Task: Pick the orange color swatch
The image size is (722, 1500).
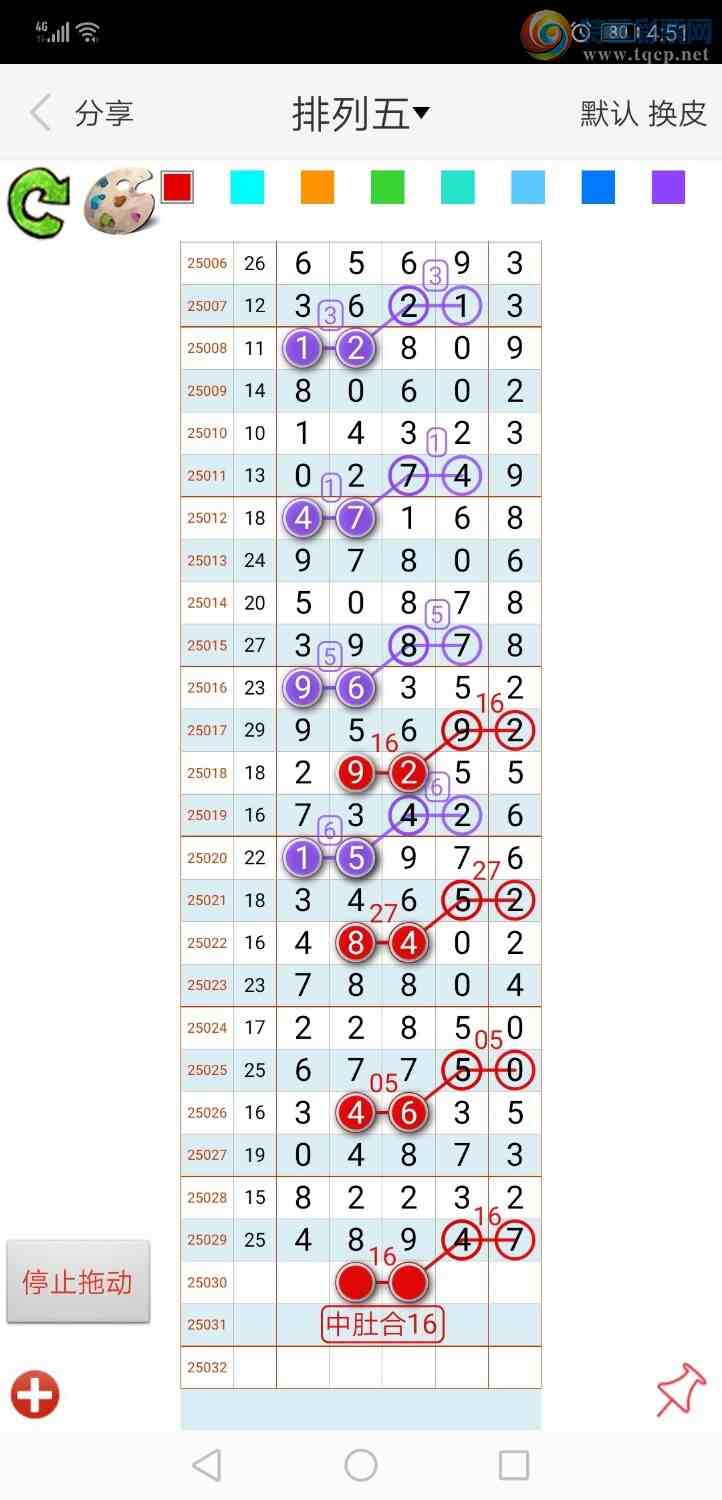Action: (x=317, y=187)
